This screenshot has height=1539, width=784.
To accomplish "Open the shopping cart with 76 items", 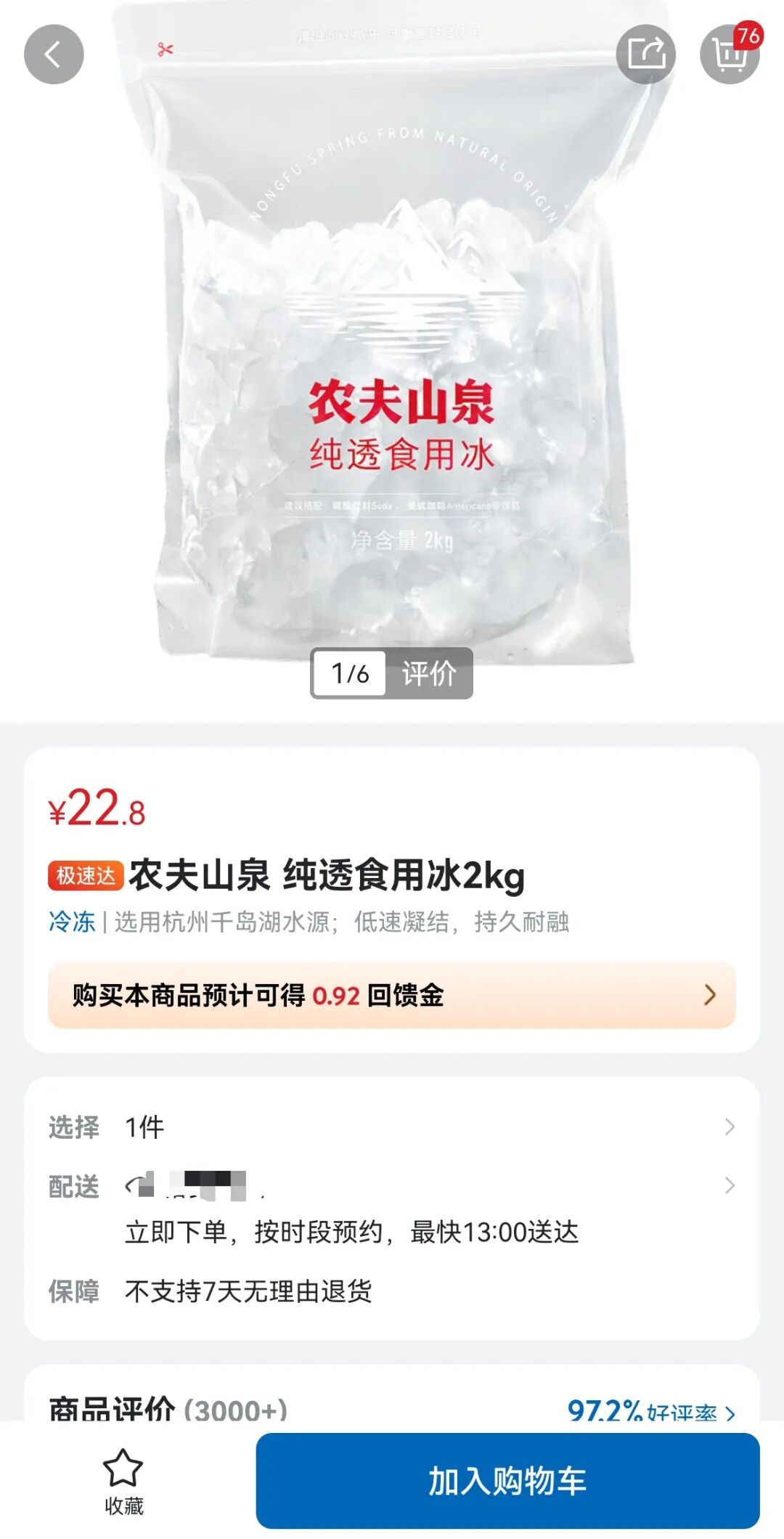I will (729, 54).
